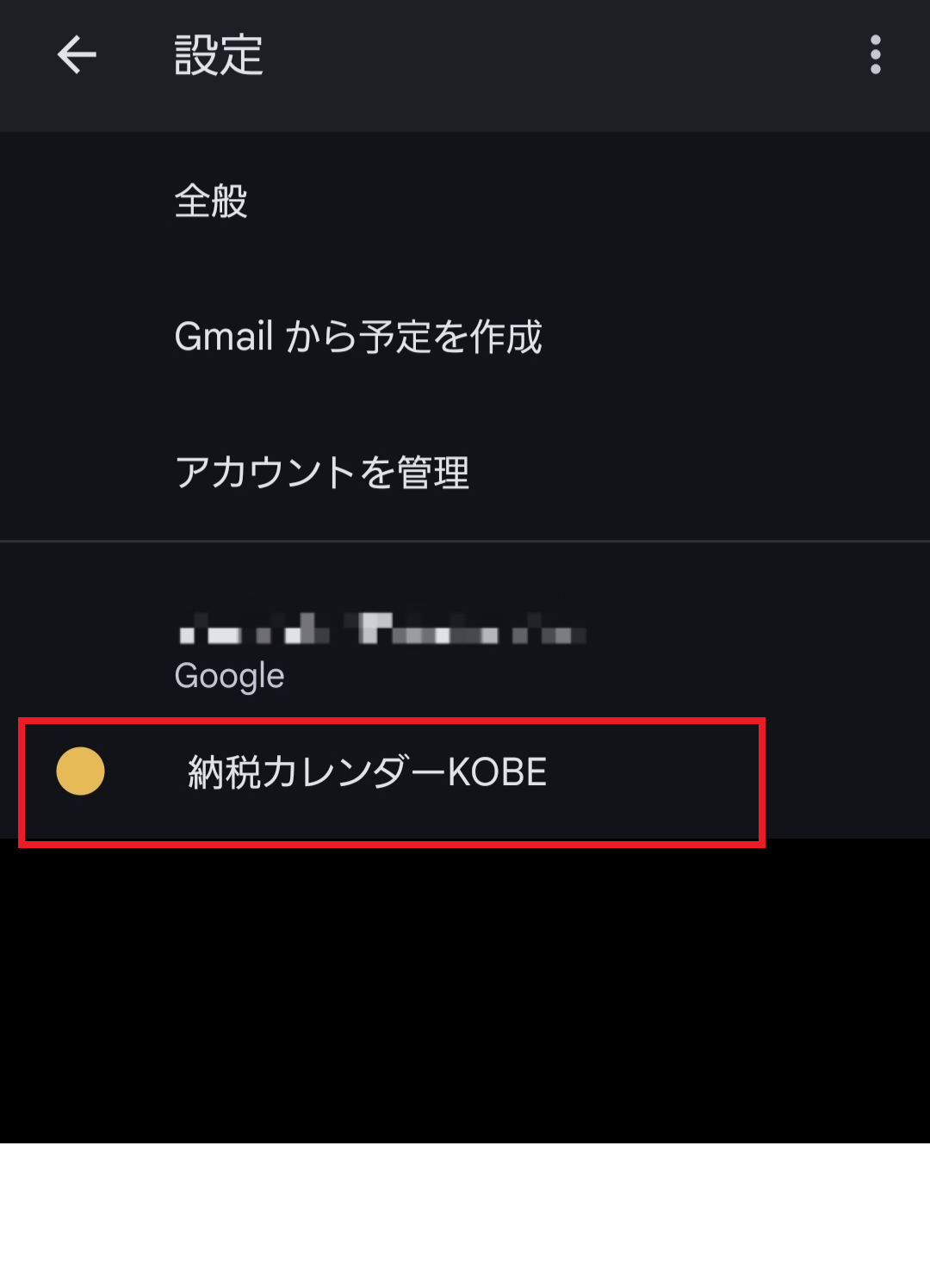930x1288 pixels.
Task: Open 全般 general settings
Action: coord(211,202)
